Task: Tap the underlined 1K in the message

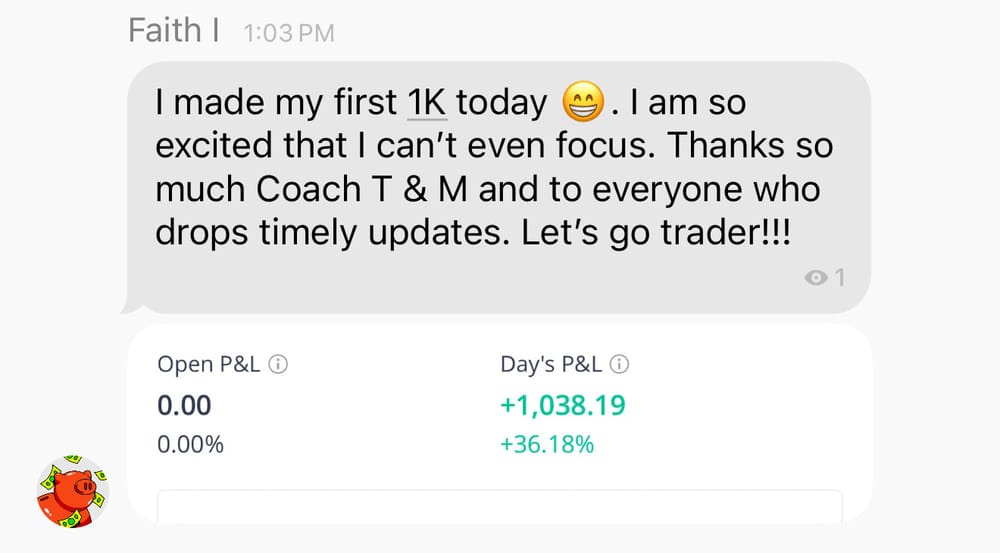Action: 427,102
